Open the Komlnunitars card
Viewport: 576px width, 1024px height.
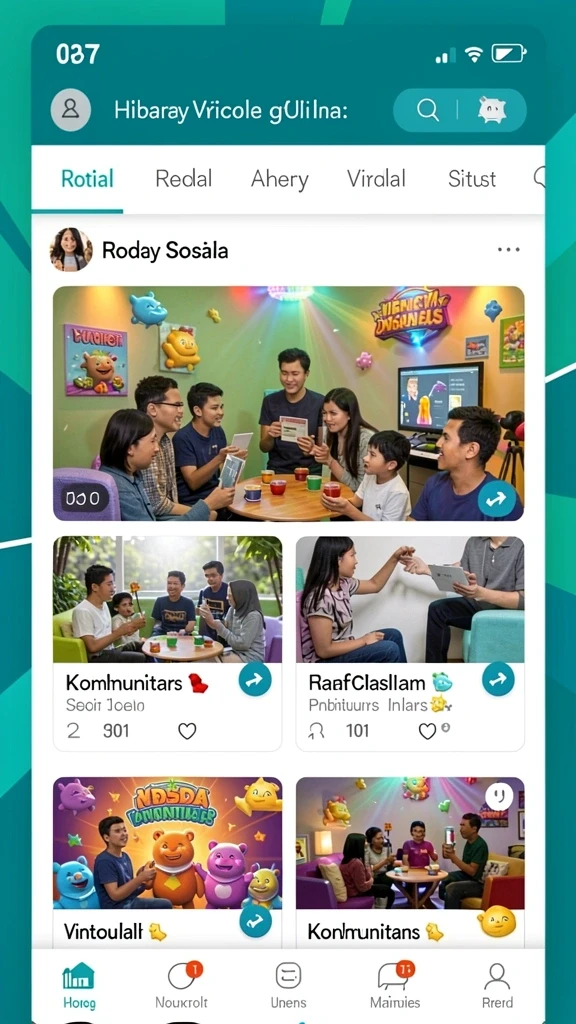point(167,643)
